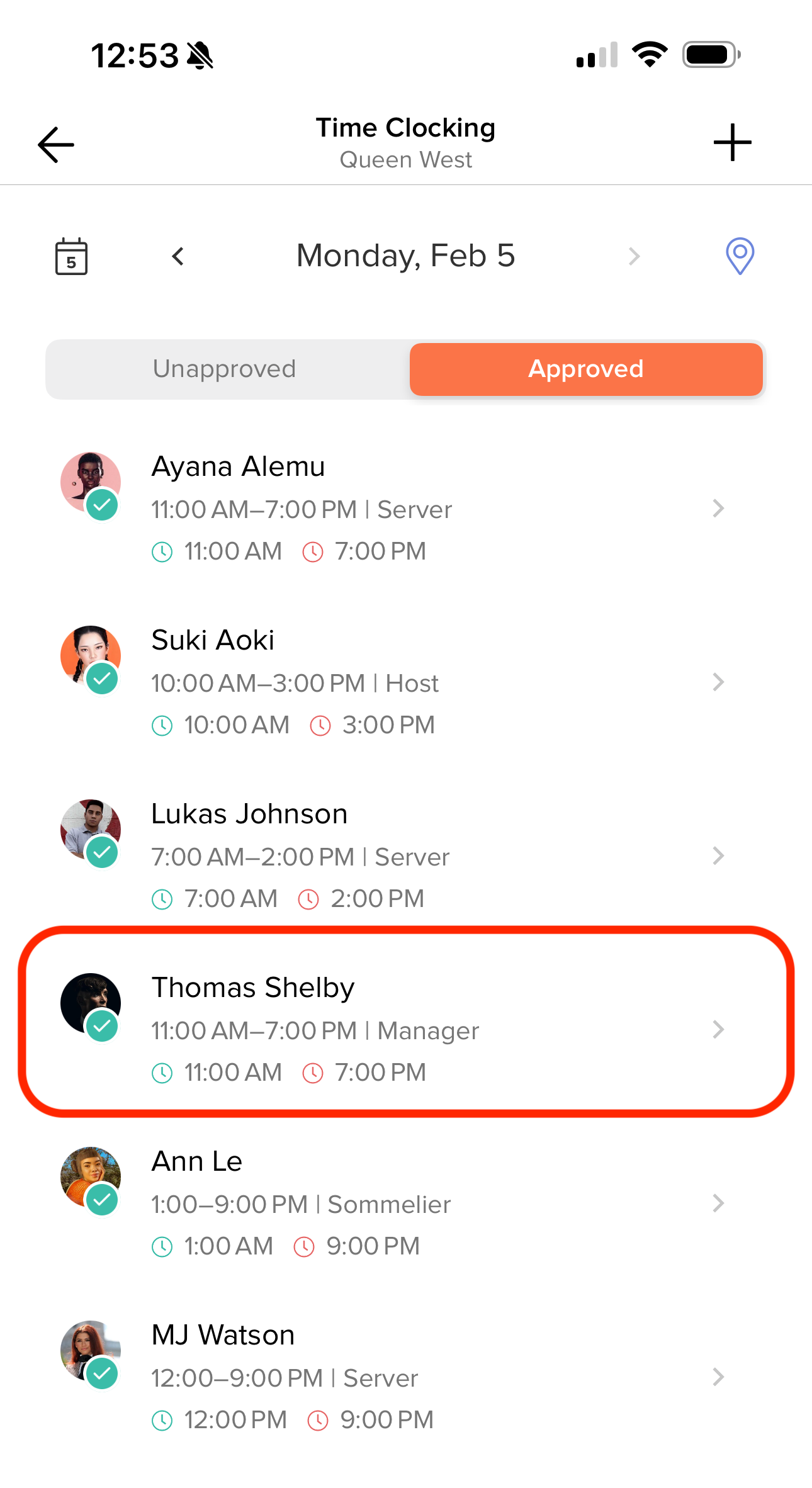812x1488 pixels.
Task: Go back using the back arrow
Action: 56,144
